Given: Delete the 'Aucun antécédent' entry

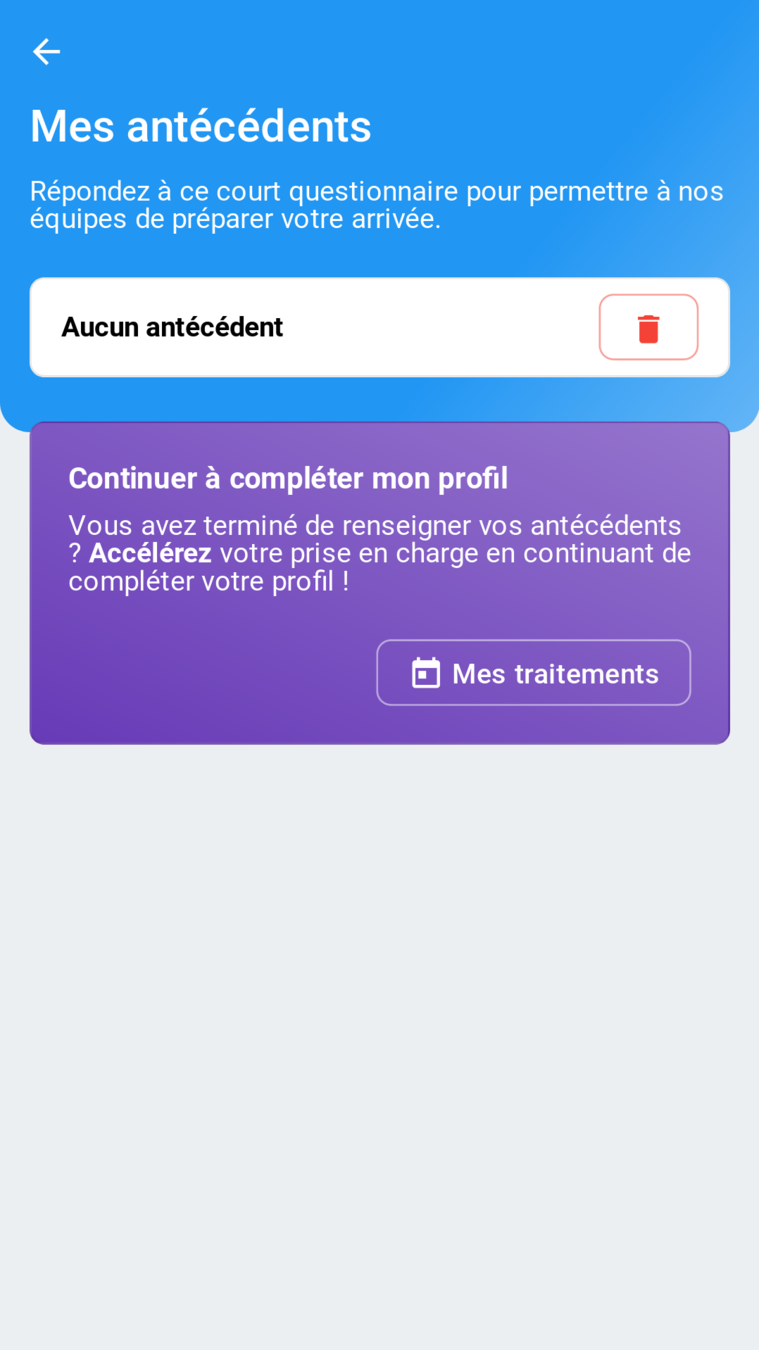Looking at the screenshot, I should (x=648, y=328).
